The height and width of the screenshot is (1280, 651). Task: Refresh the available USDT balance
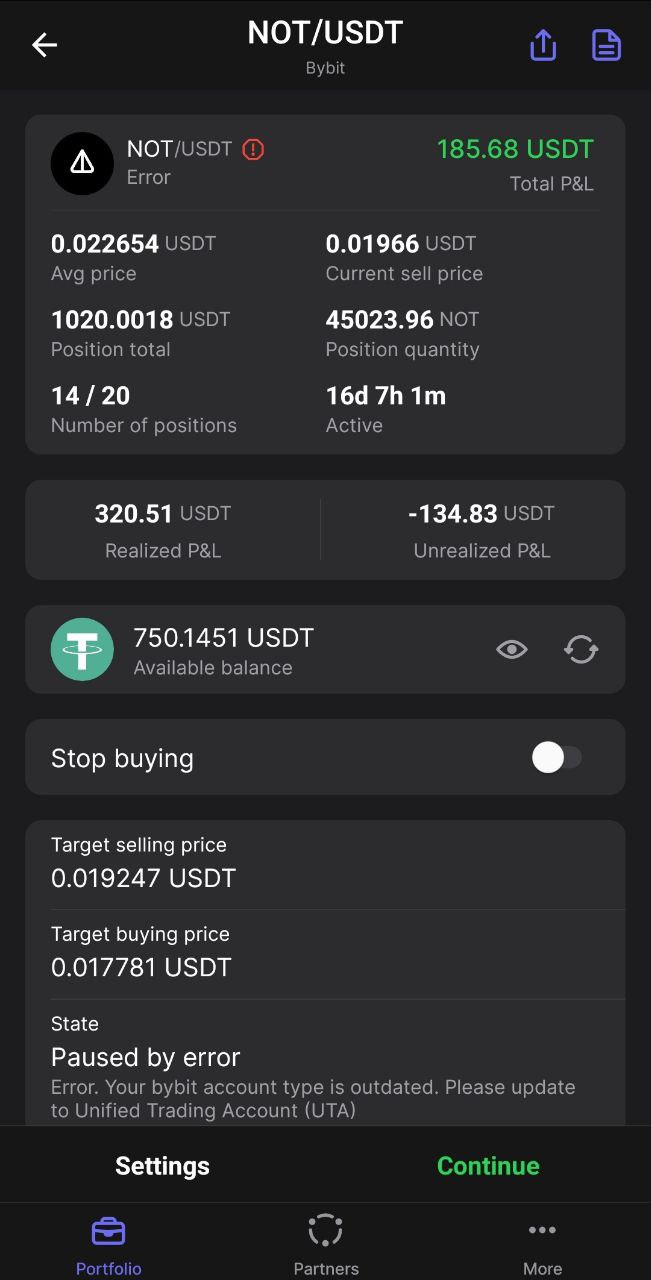(581, 650)
